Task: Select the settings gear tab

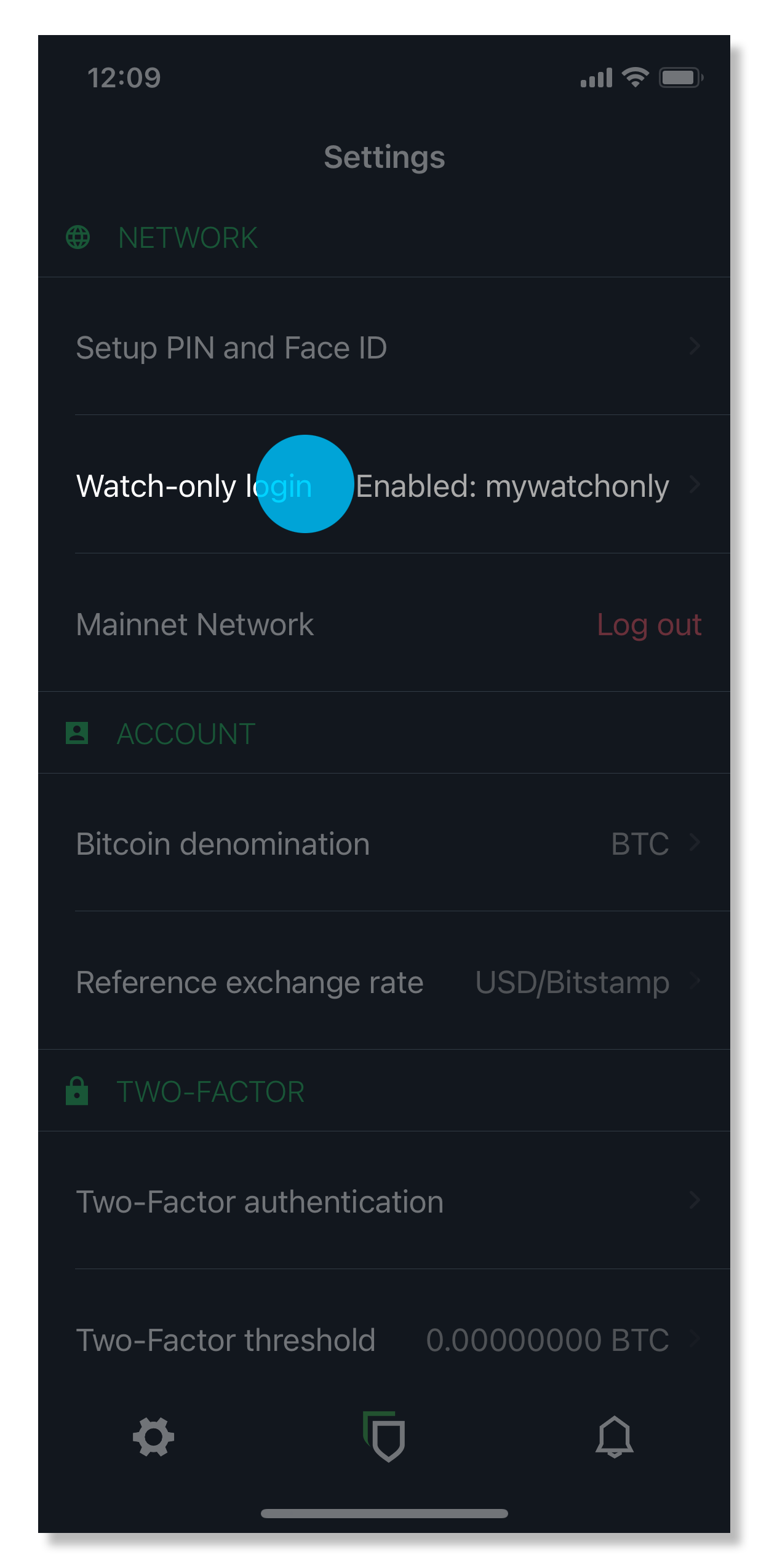Action: click(x=153, y=1437)
